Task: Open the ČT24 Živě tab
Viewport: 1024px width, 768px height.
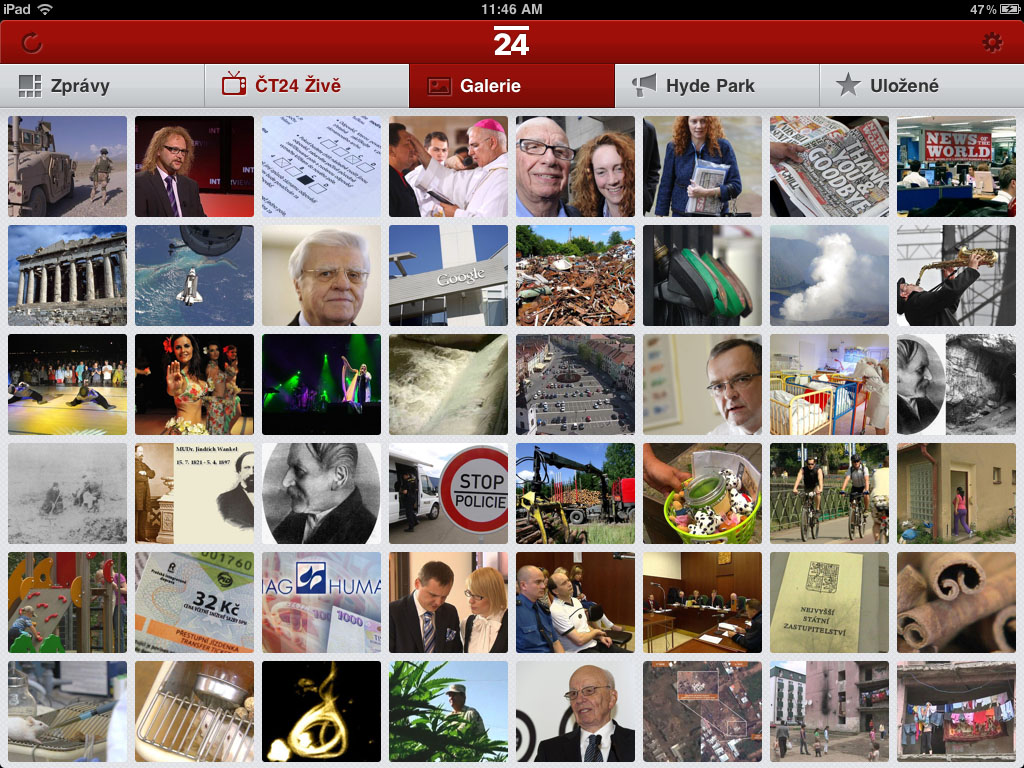Action: coord(307,86)
